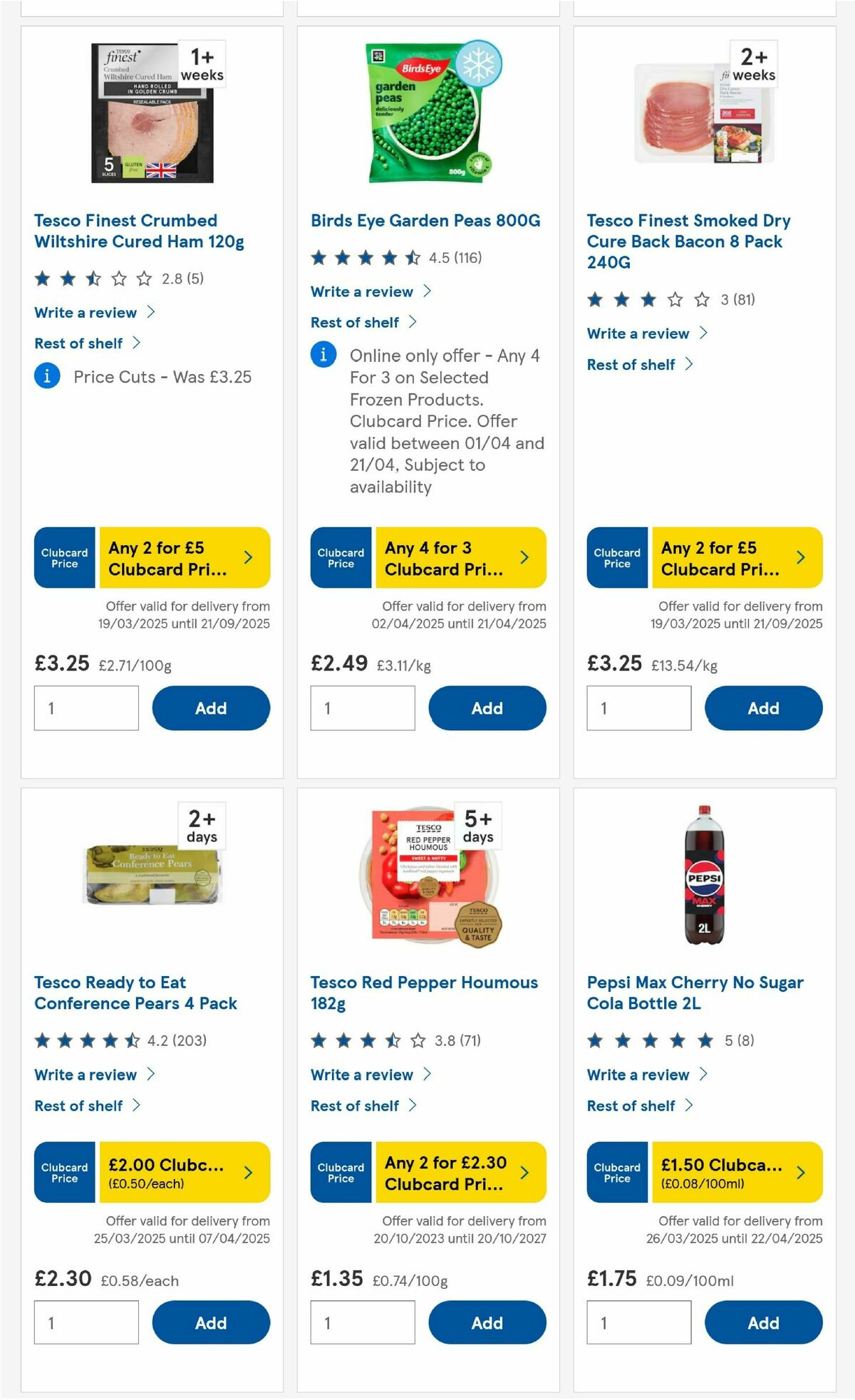Image resolution: width=855 pixels, height=1400 pixels.
Task: Expand the Any 2 for £5 bacon offer chevron
Action: tap(799, 558)
